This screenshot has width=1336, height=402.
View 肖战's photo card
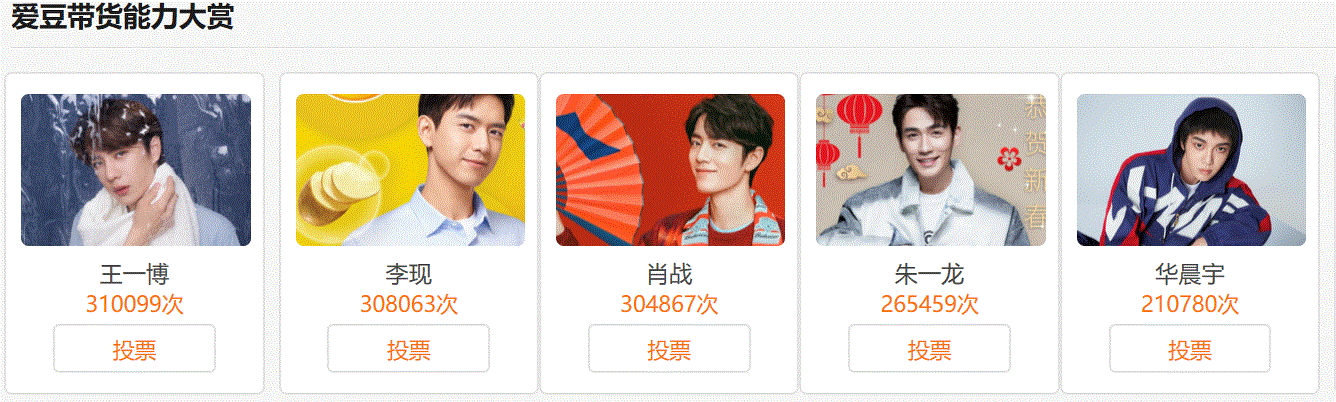[670, 170]
